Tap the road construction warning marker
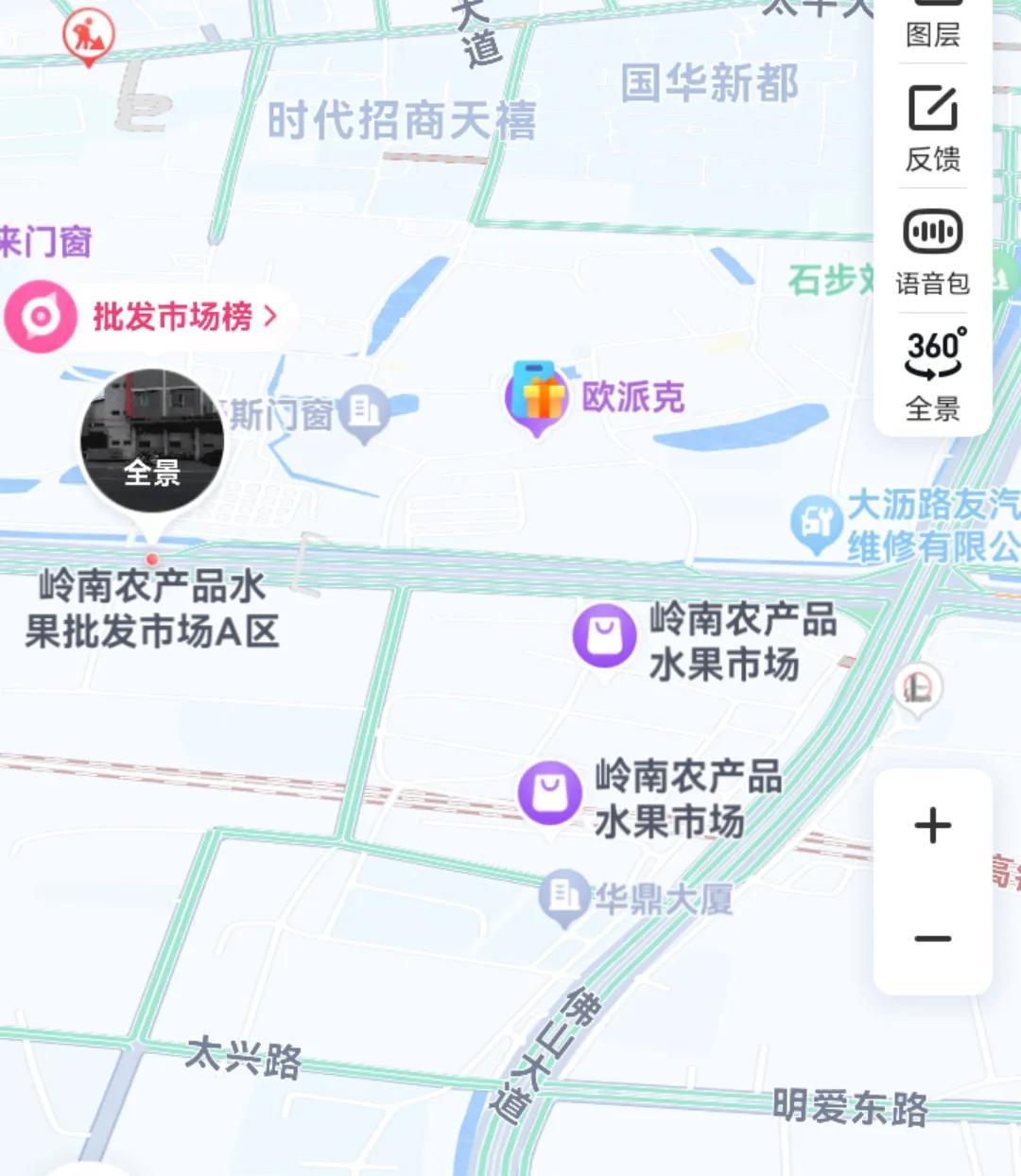Image resolution: width=1021 pixels, height=1176 pixels. click(x=88, y=36)
